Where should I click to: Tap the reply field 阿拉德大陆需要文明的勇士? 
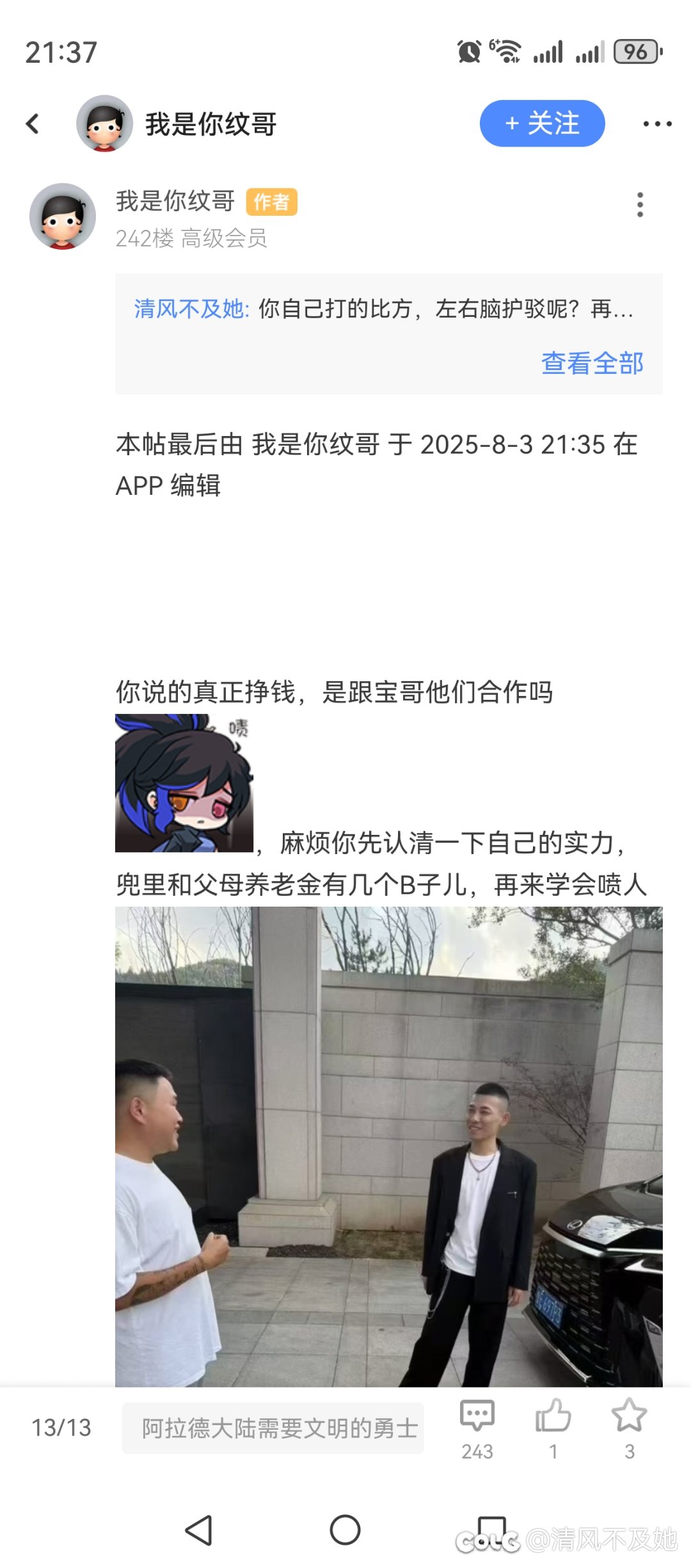[x=273, y=1428]
